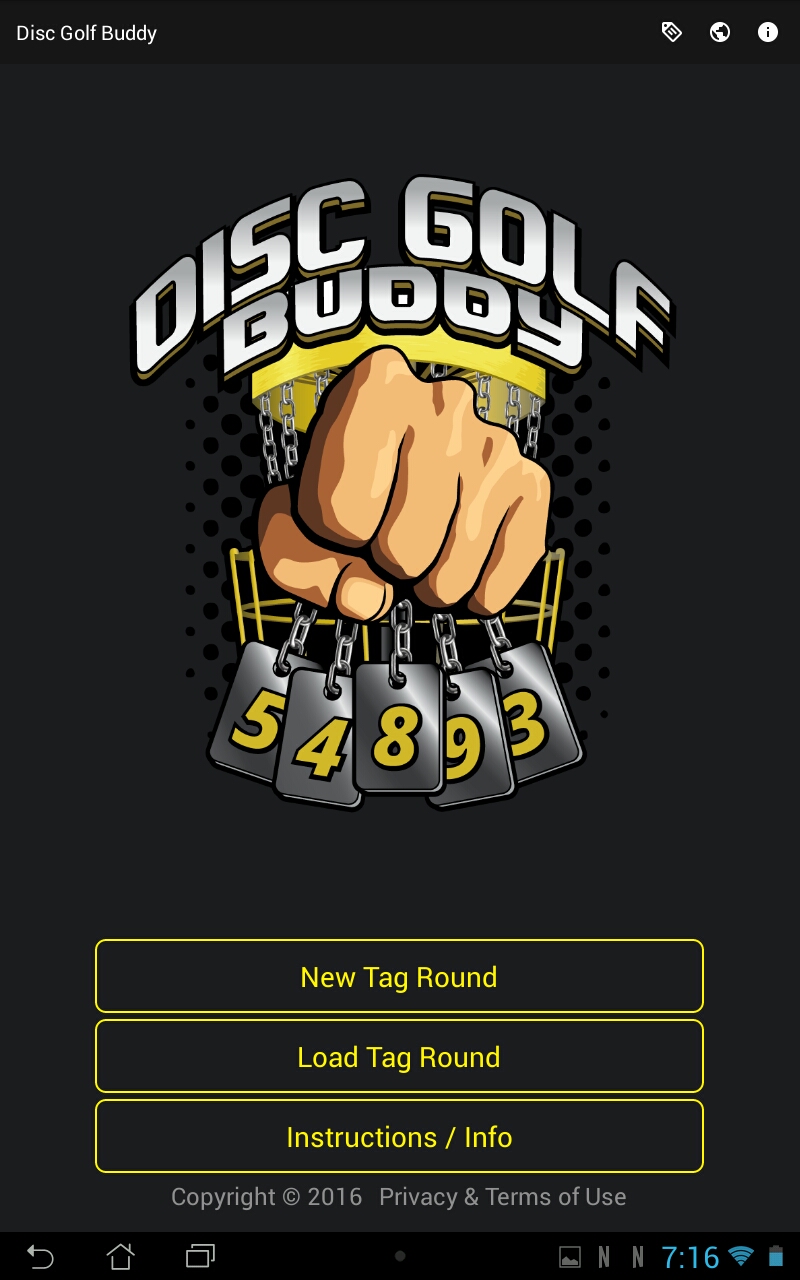Open the info icon in app bar
Image resolution: width=800 pixels, height=1280 pixels.
point(768,32)
